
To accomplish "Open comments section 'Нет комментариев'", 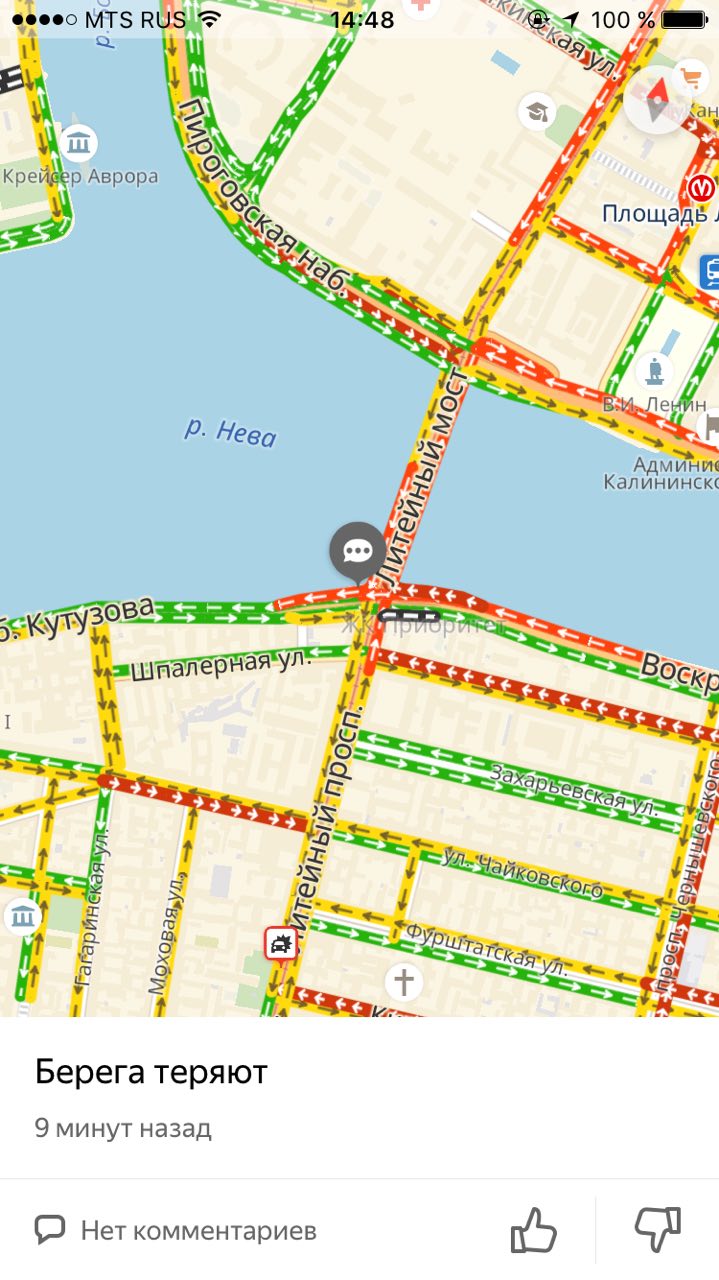I will click(176, 1230).
